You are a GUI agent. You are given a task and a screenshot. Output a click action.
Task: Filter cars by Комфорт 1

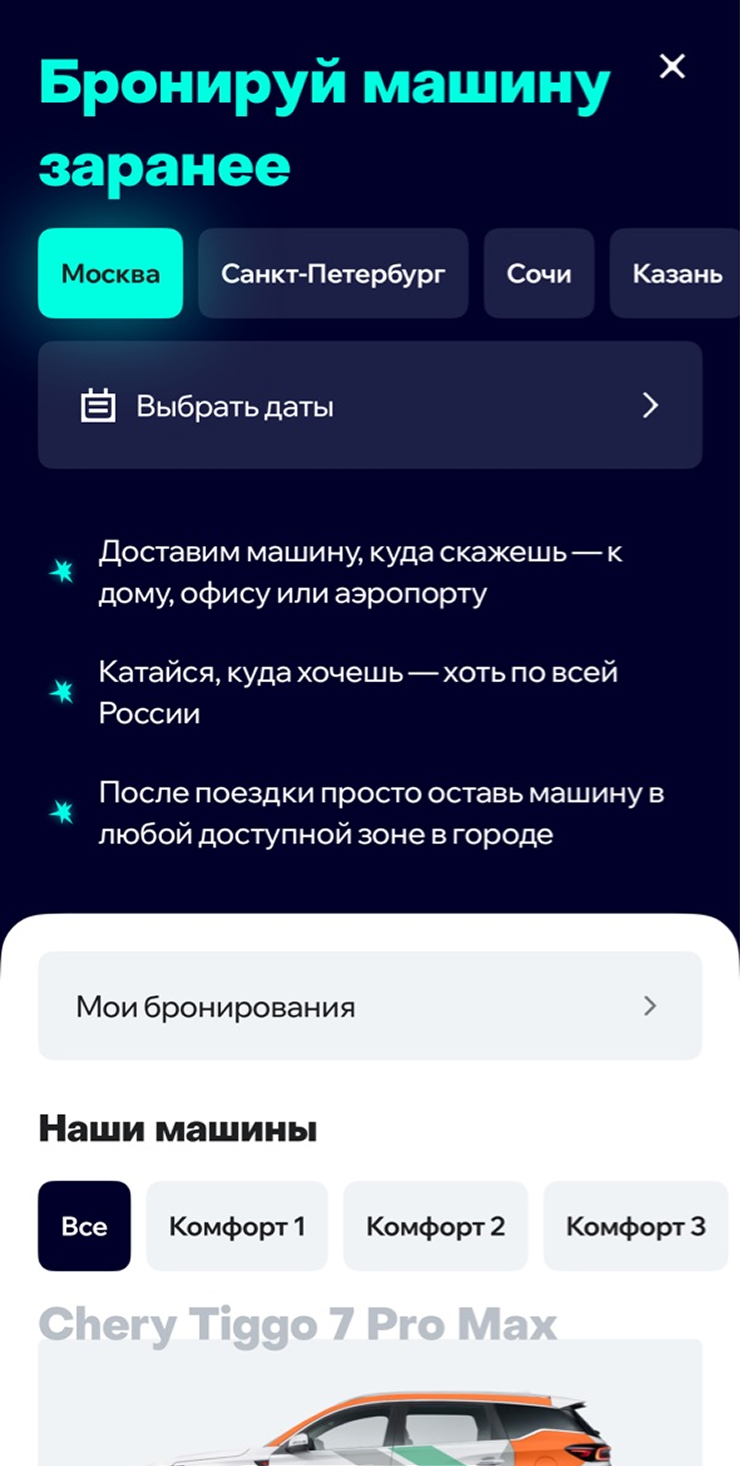pyautogui.click(x=237, y=1226)
